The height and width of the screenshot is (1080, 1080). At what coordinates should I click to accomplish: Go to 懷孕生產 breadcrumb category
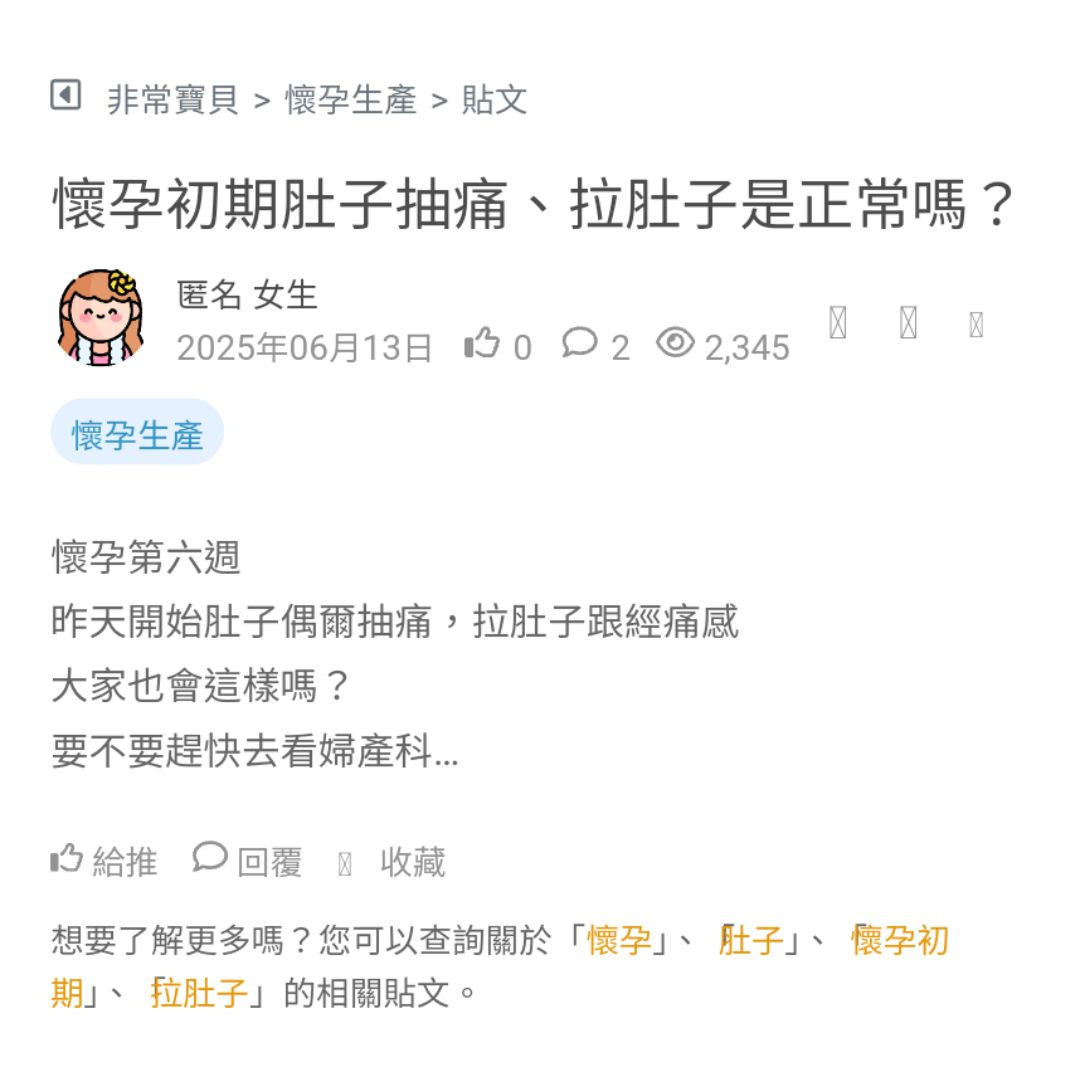coord(351,100)
